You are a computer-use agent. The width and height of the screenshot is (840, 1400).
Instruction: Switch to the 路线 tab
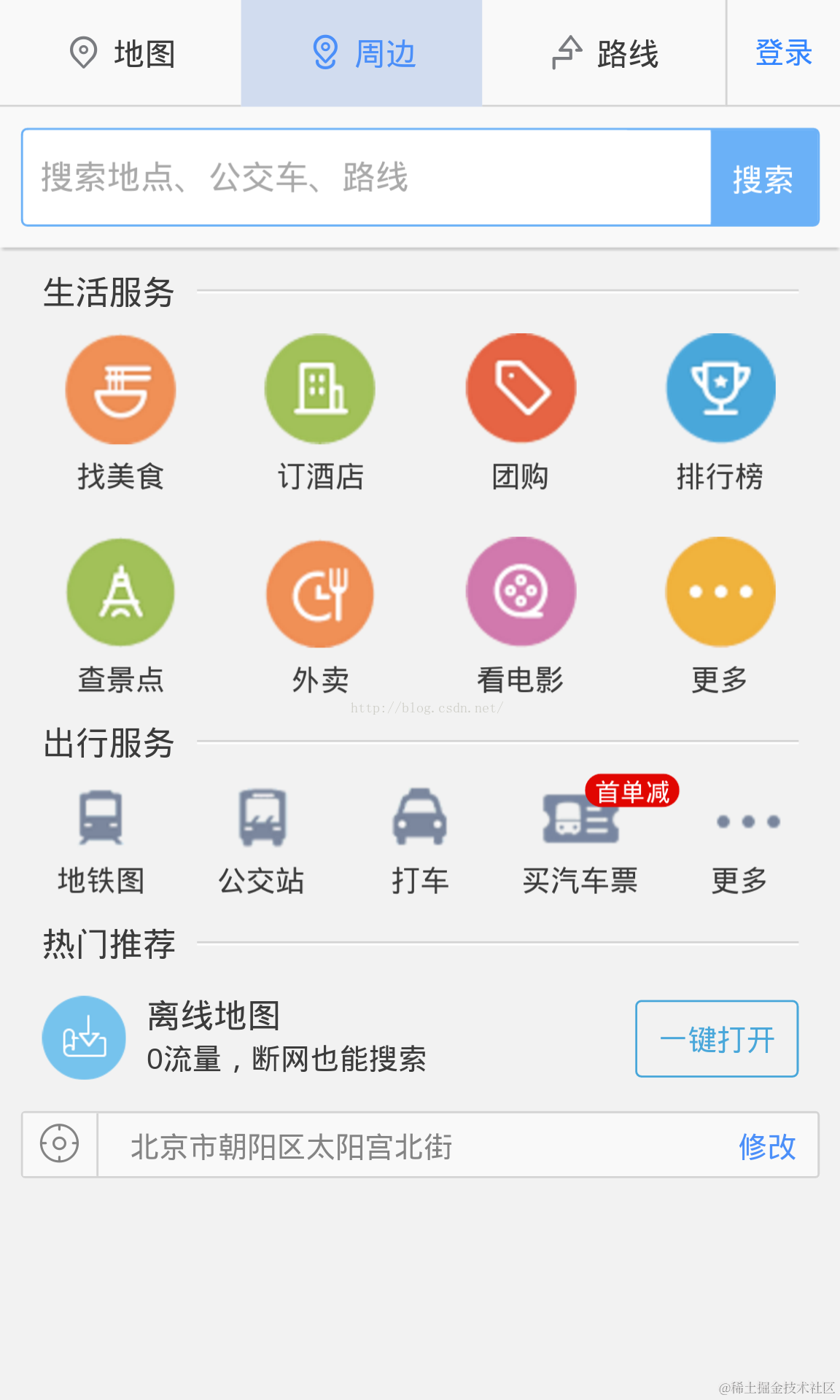coord(604,53)
